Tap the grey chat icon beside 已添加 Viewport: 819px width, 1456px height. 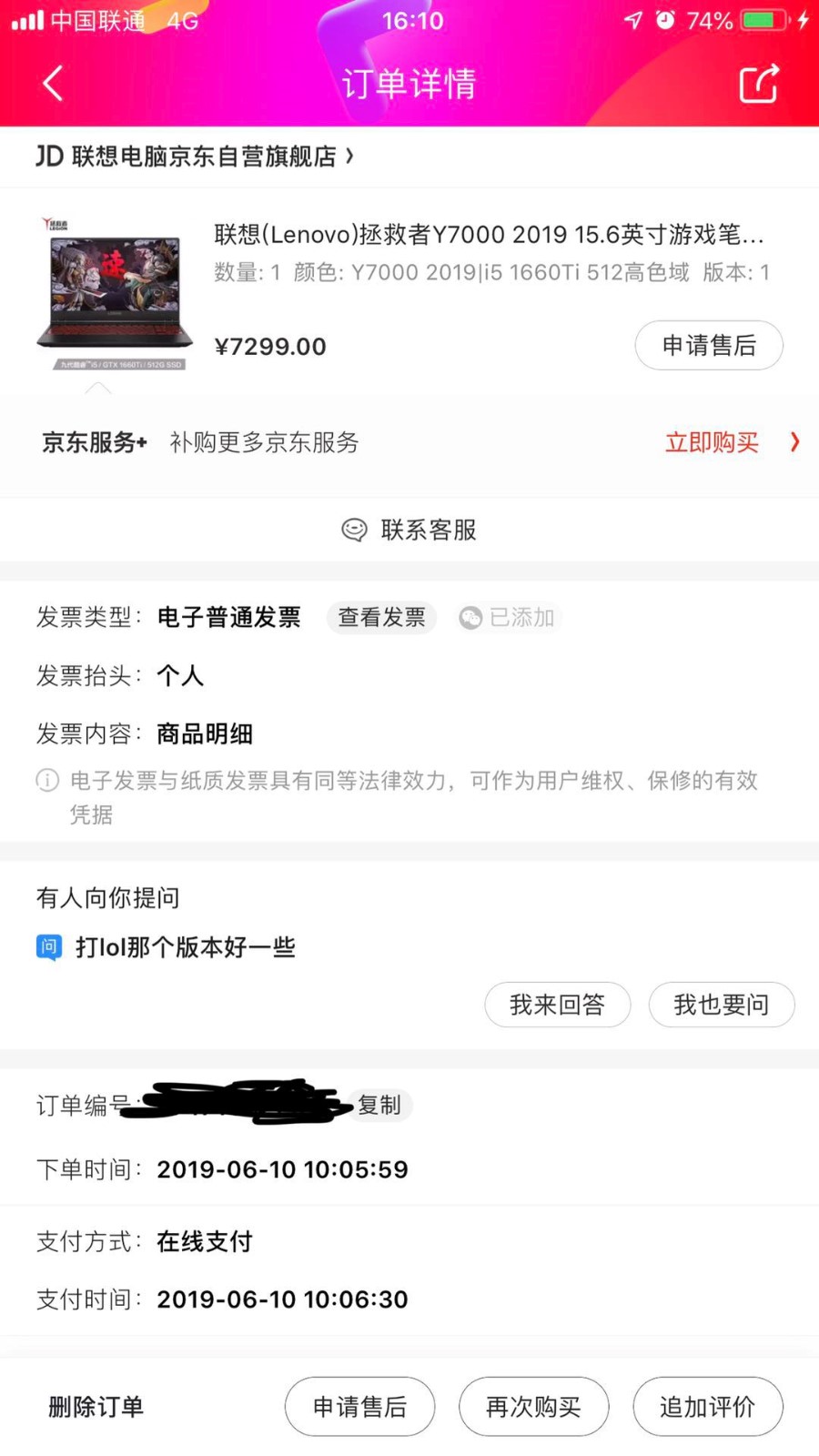coord(470,617)
